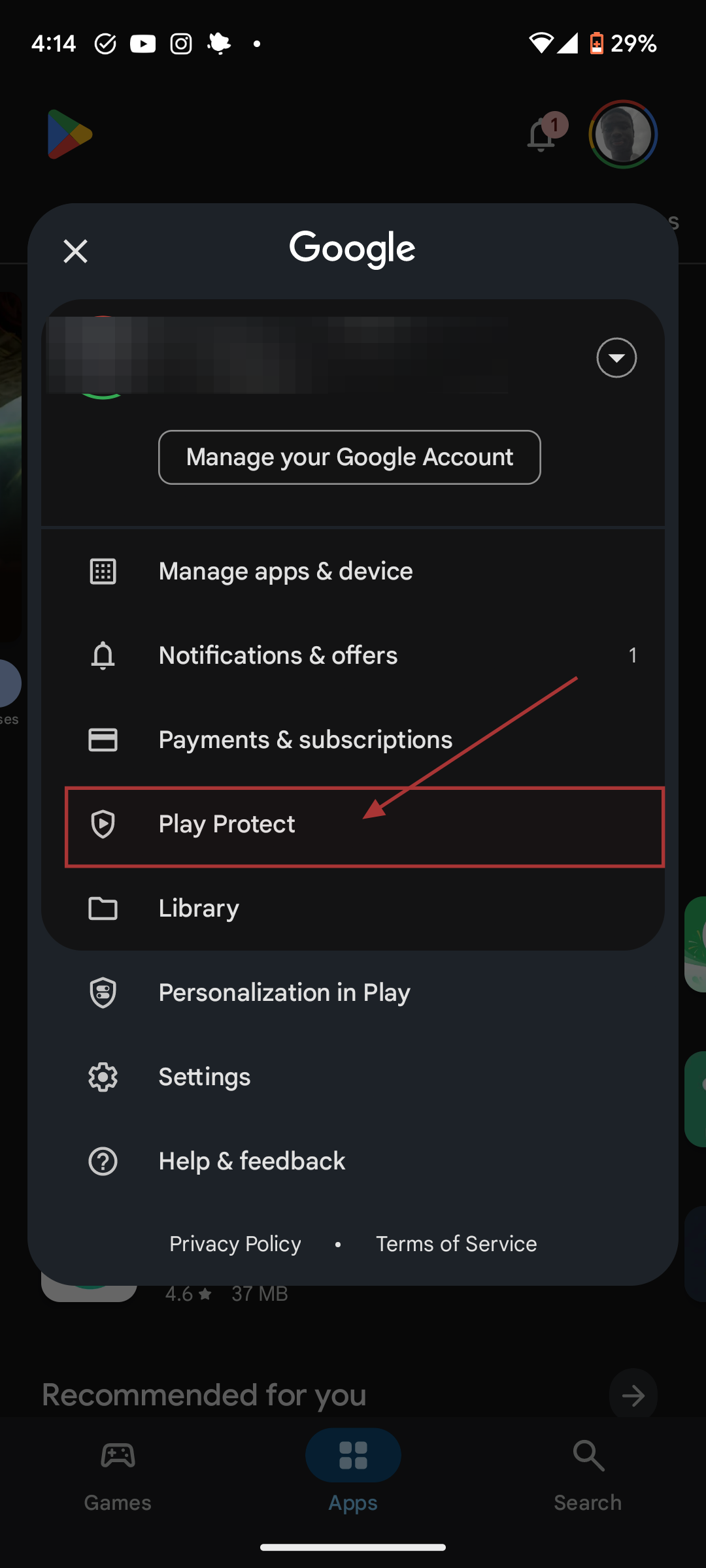The width and height of the screenshot is (706, 1568).
Task: View the Terms of Service link
Action: point(456,1244)
